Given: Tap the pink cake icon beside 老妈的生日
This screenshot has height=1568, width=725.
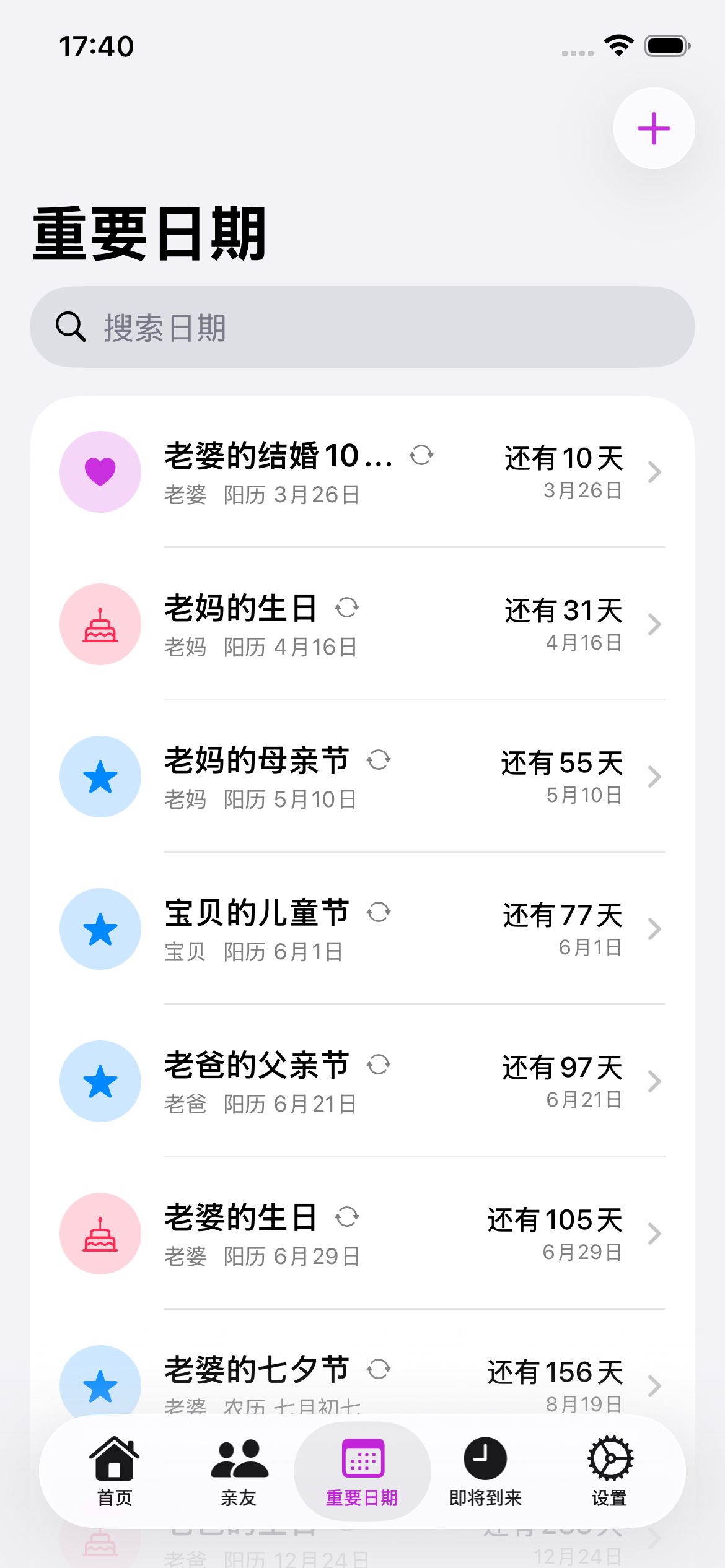Looking at the screenshot, I should [x=100, y=624].
